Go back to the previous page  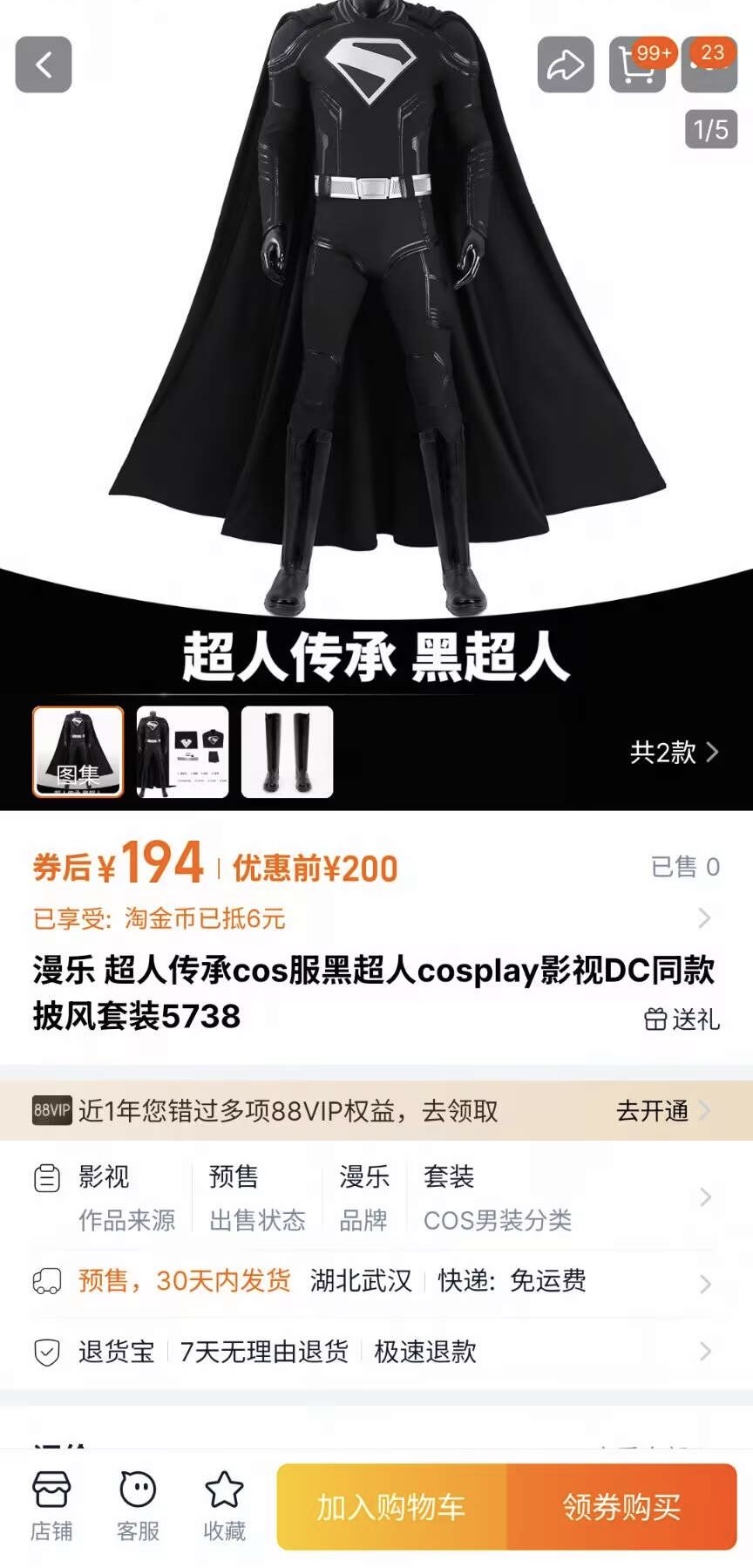point(44,65)
